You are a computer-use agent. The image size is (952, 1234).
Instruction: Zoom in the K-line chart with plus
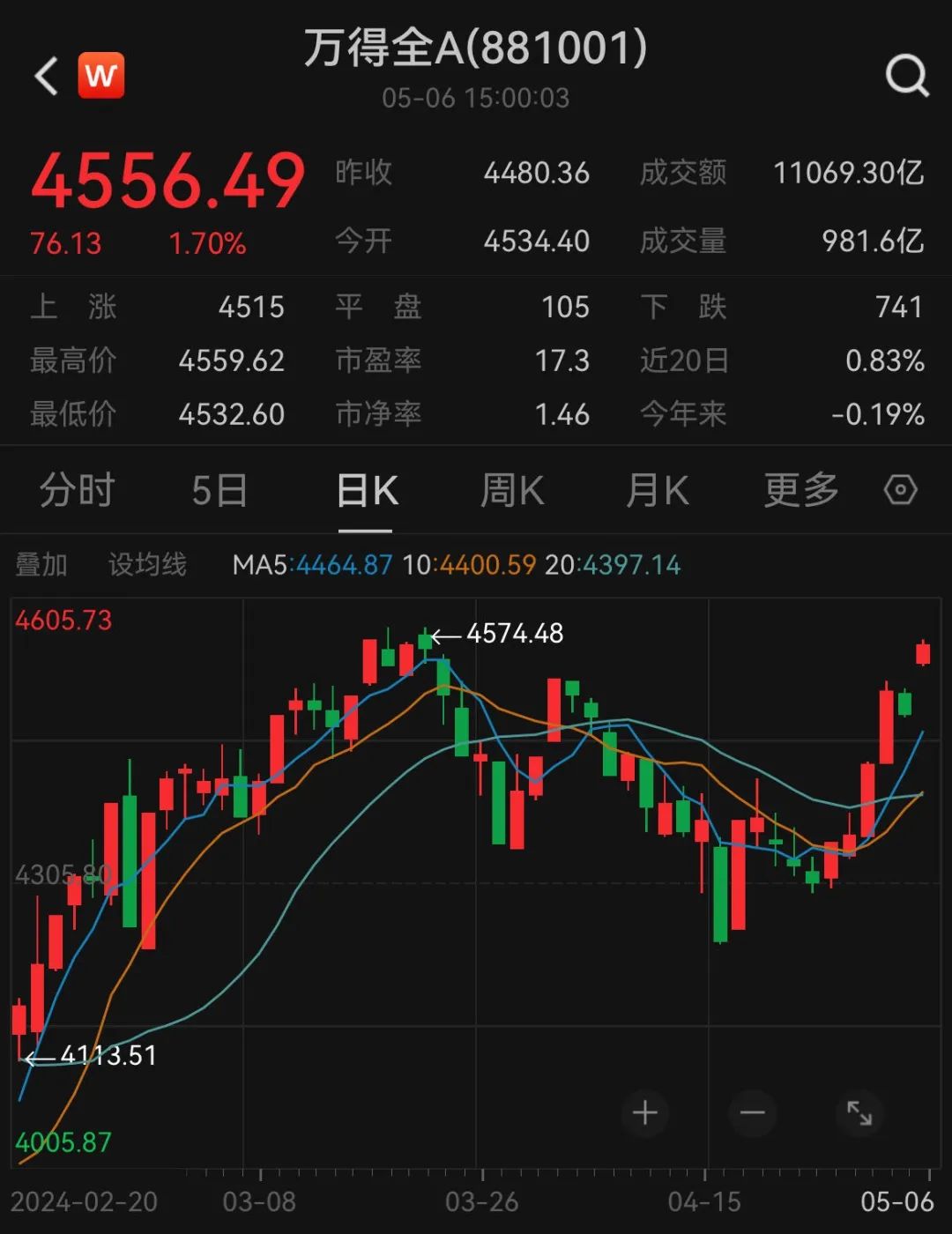645,1113
